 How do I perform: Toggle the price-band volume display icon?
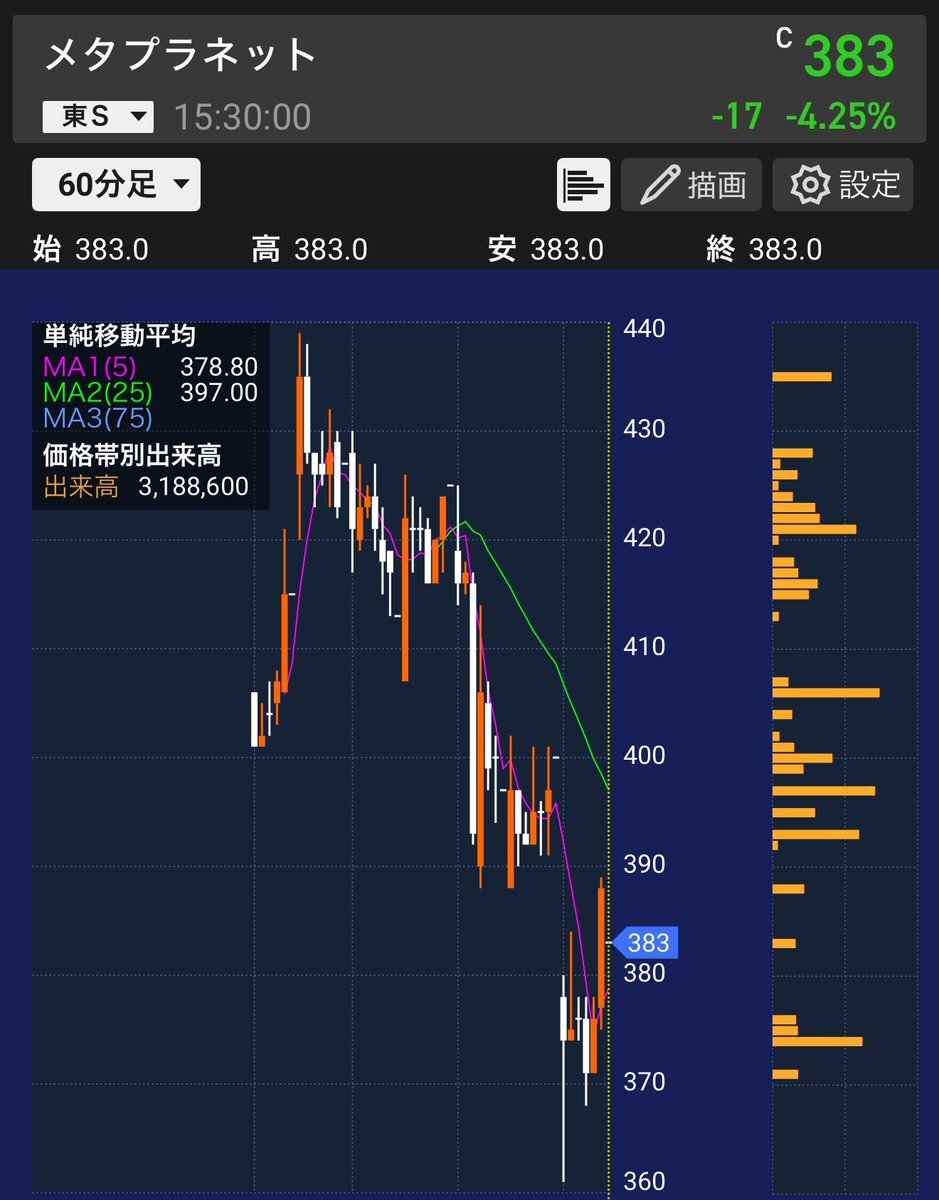(583, 184)
